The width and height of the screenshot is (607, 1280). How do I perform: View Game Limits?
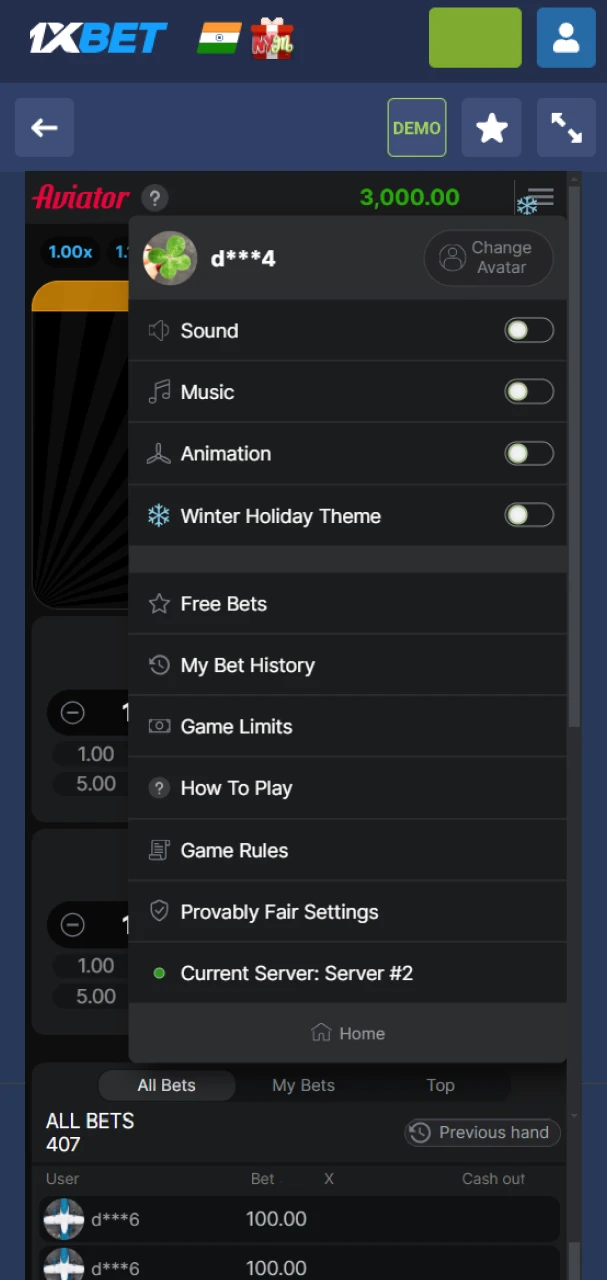(236, 727)
